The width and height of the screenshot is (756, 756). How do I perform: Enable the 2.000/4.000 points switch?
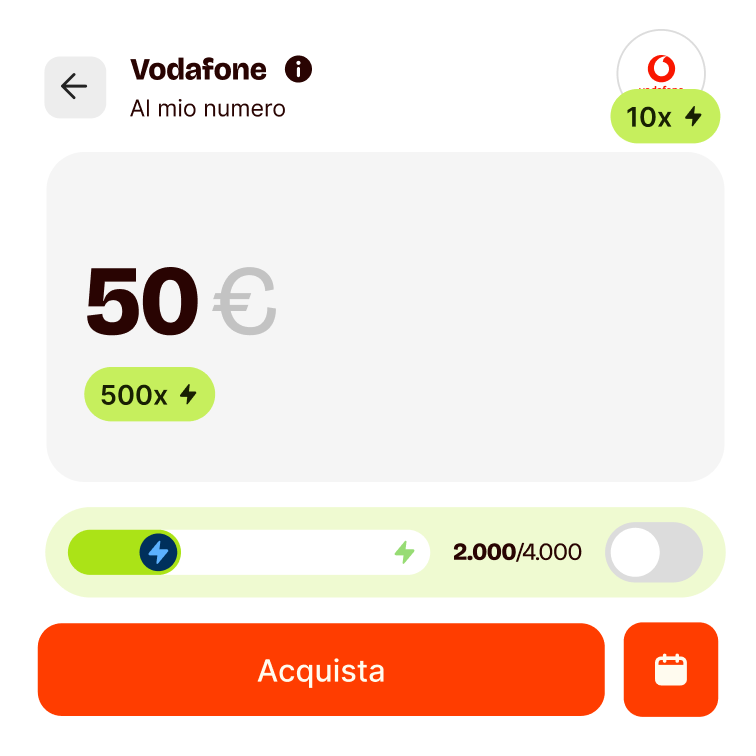pyautogui.click(x=653, y=552)
